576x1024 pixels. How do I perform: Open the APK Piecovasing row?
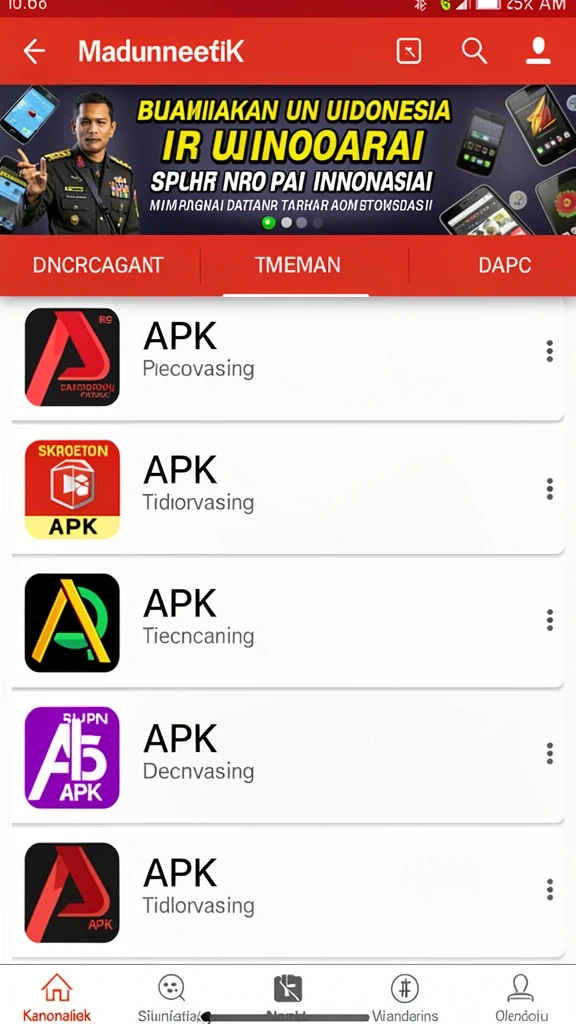[288, 357]
